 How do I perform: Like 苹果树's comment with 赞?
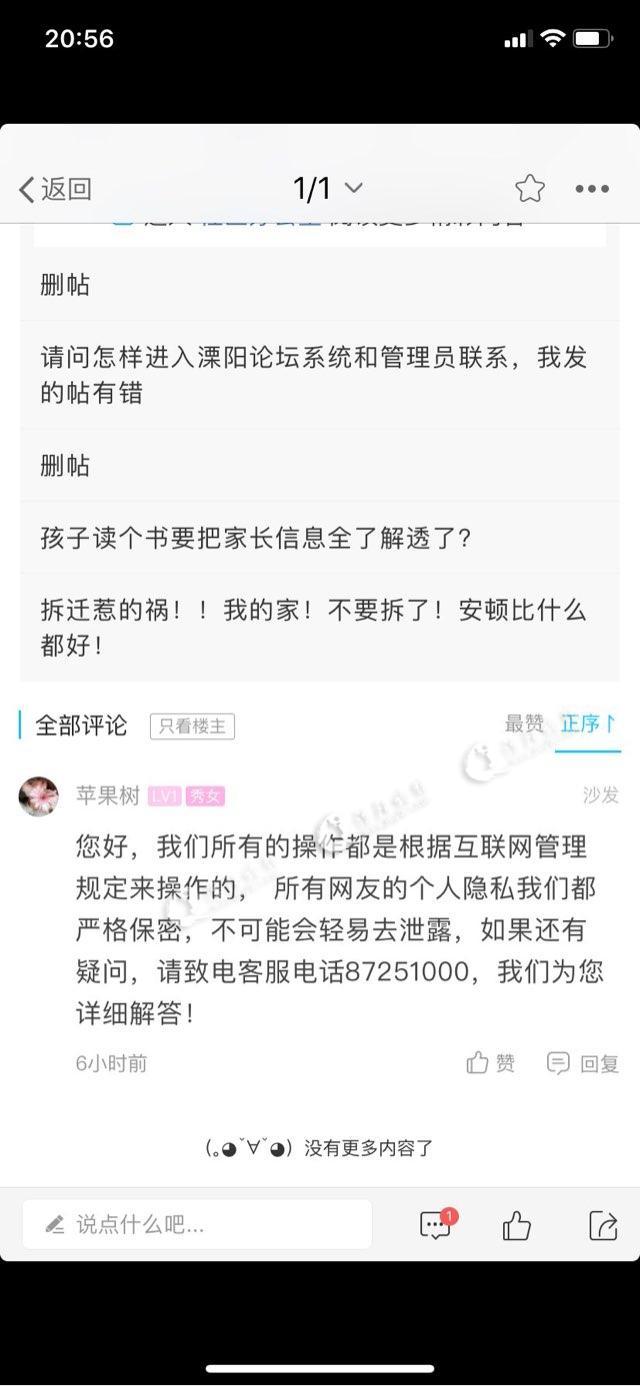point(491,1063)
